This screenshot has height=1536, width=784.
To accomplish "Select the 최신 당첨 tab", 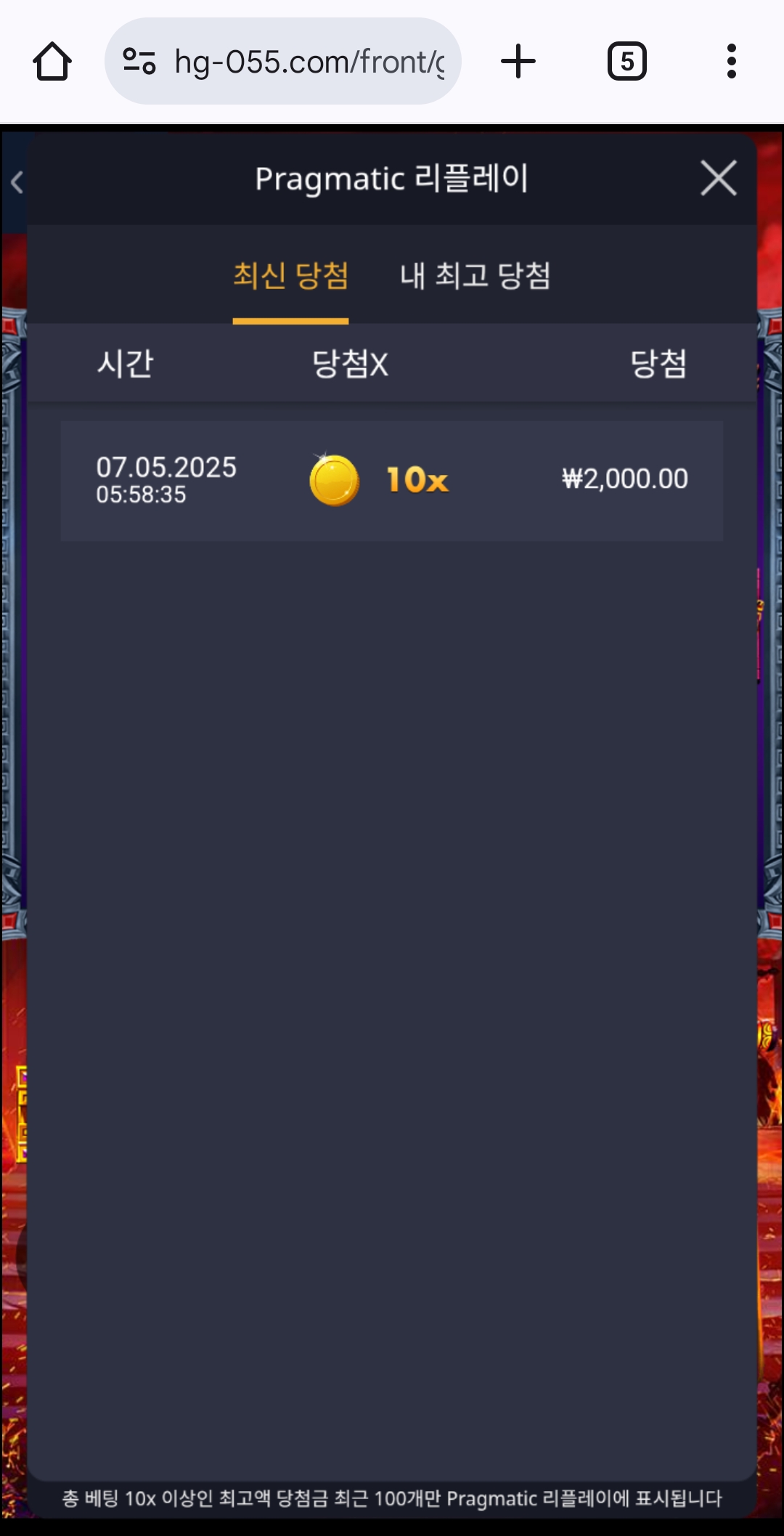I will point(290,276).
